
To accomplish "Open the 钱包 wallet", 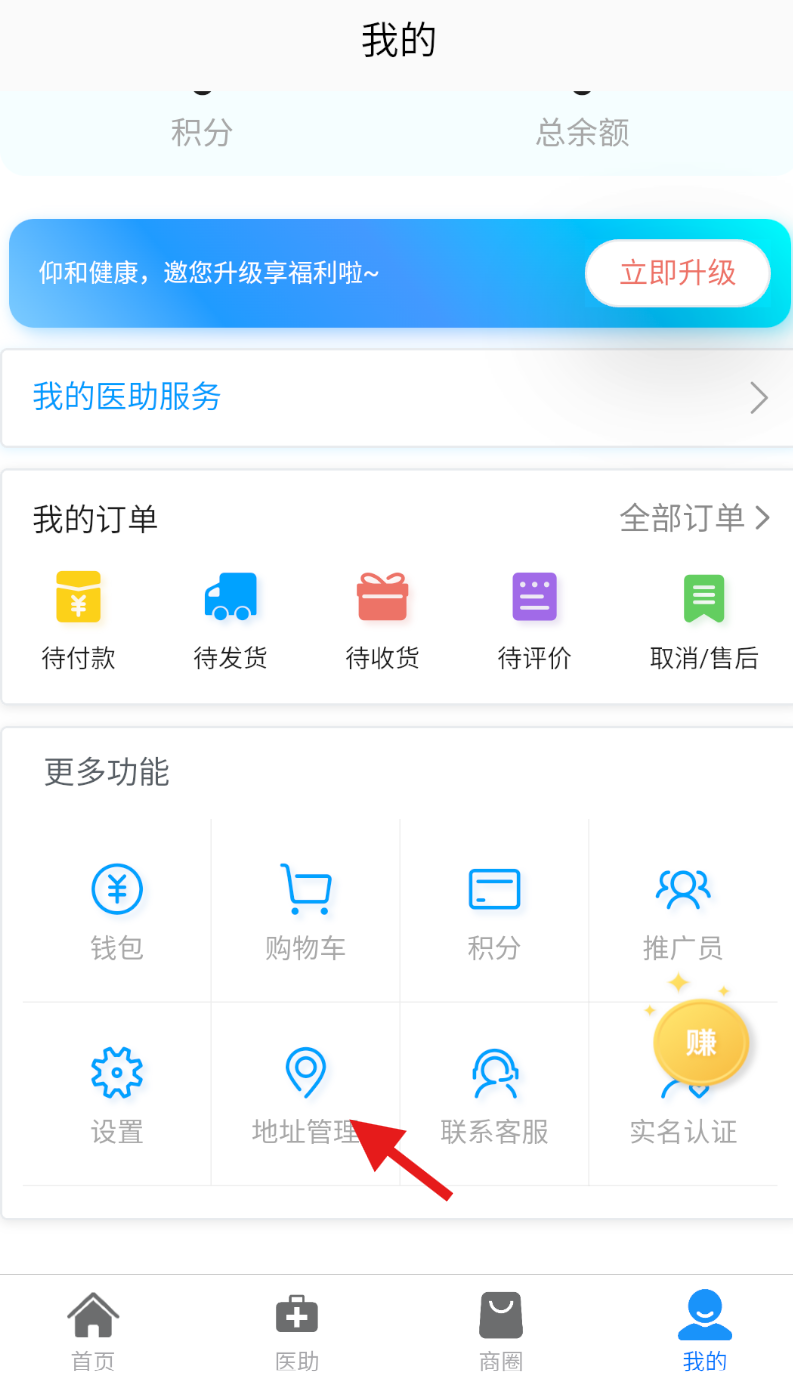I will pos(117,911).
